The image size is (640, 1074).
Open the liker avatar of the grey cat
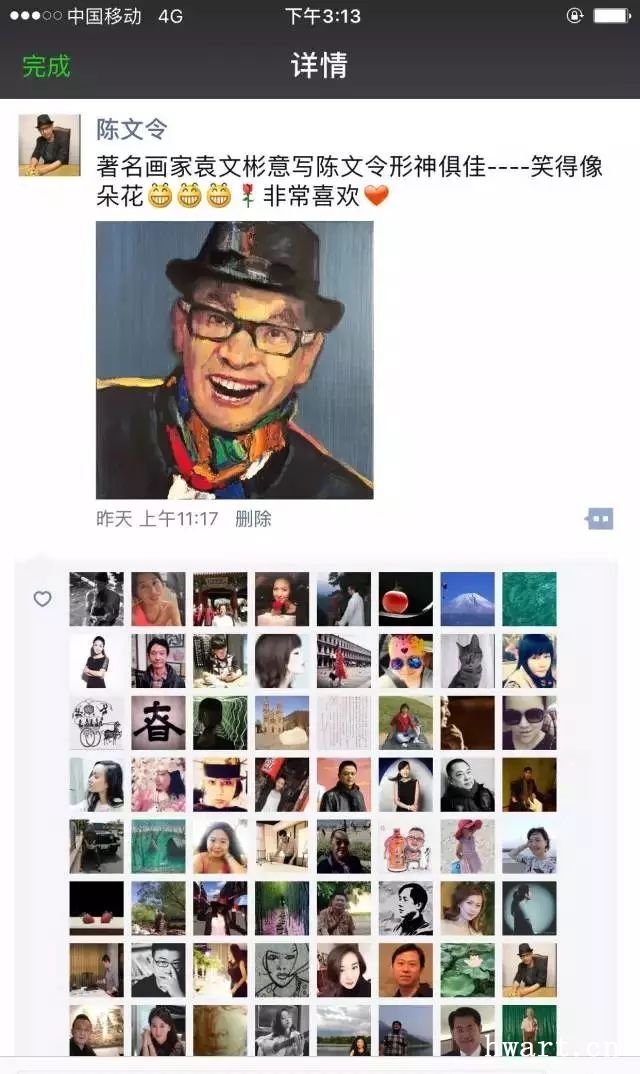click(x=467, y=661)
